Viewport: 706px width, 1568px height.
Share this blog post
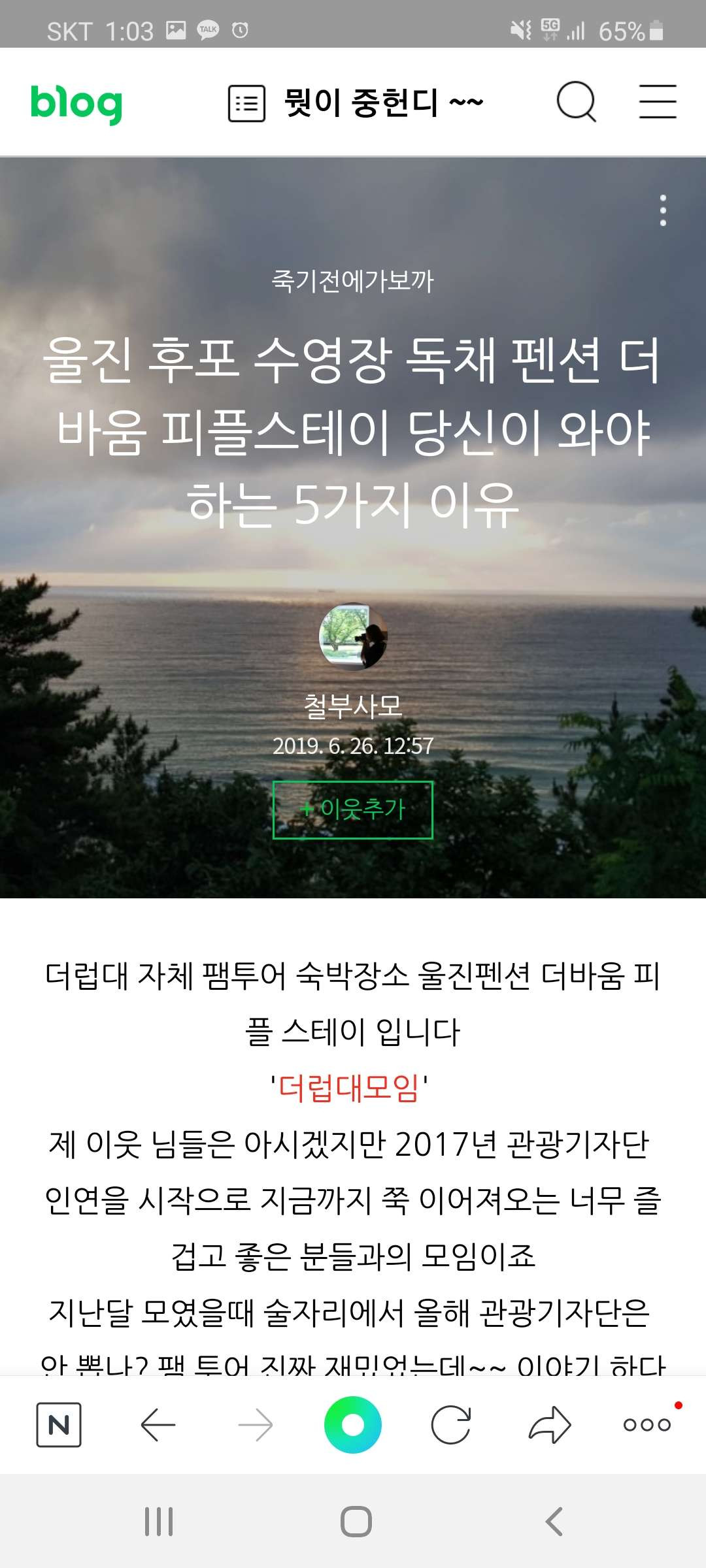549,1424
